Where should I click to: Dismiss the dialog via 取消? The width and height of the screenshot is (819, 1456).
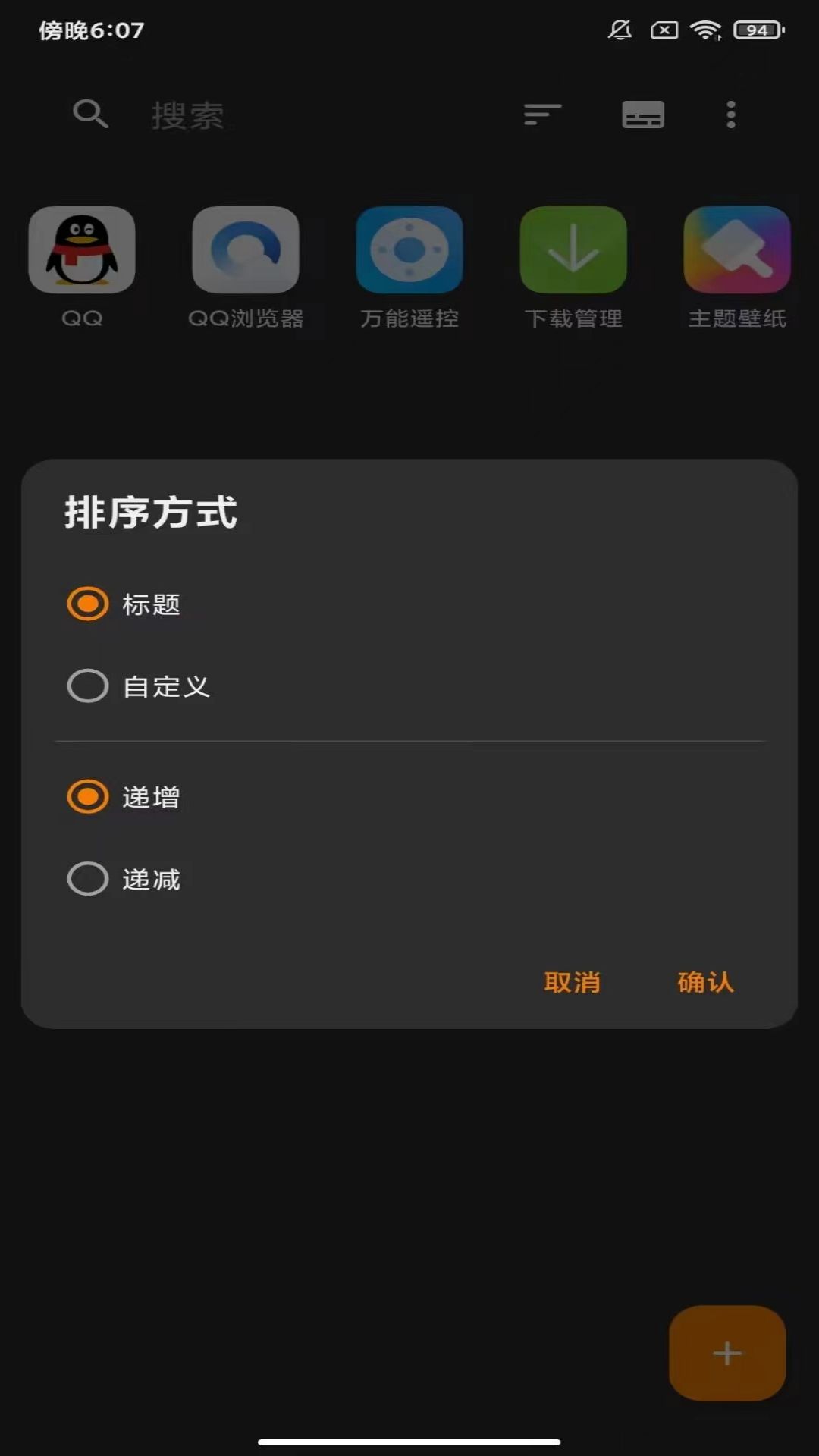click(573, 981)
